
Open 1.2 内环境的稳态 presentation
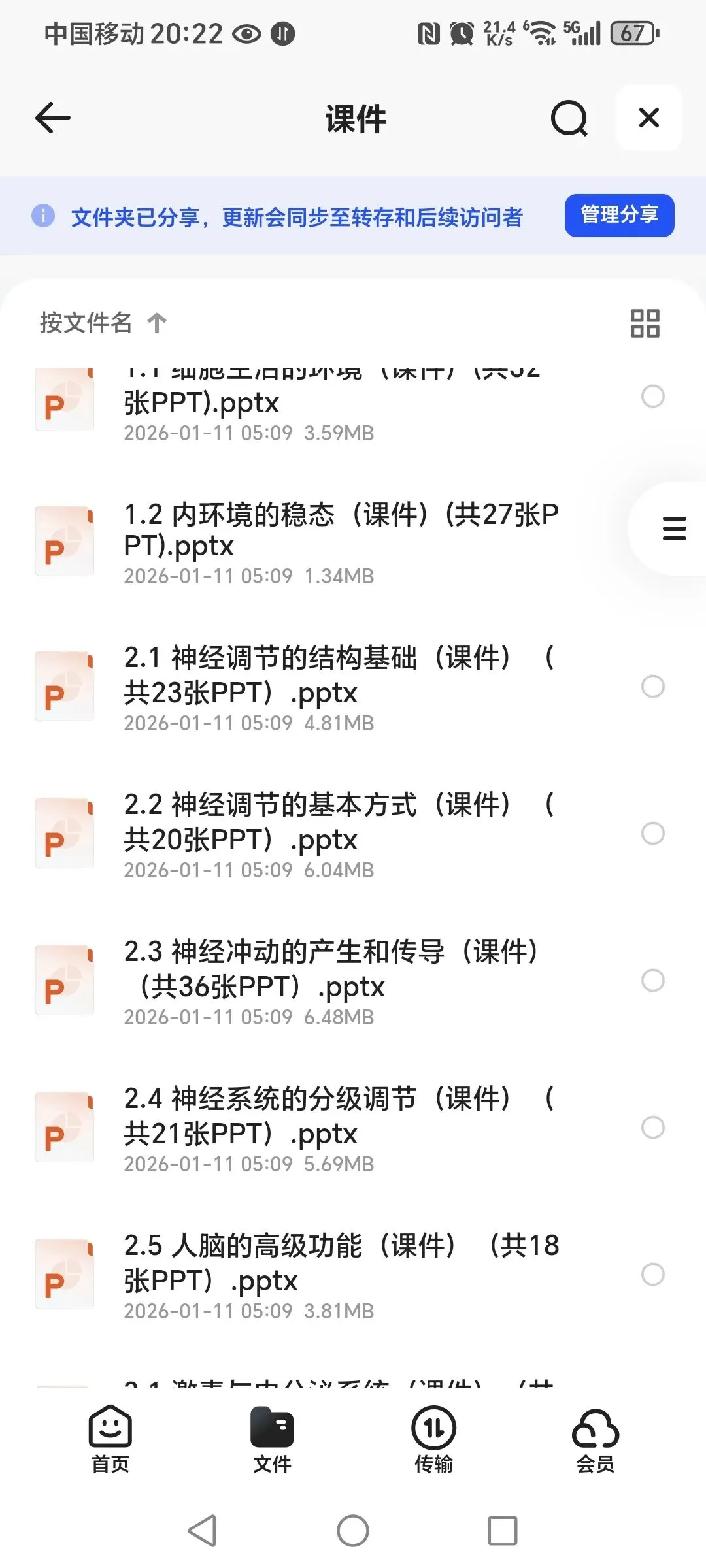tap(340, 531)
